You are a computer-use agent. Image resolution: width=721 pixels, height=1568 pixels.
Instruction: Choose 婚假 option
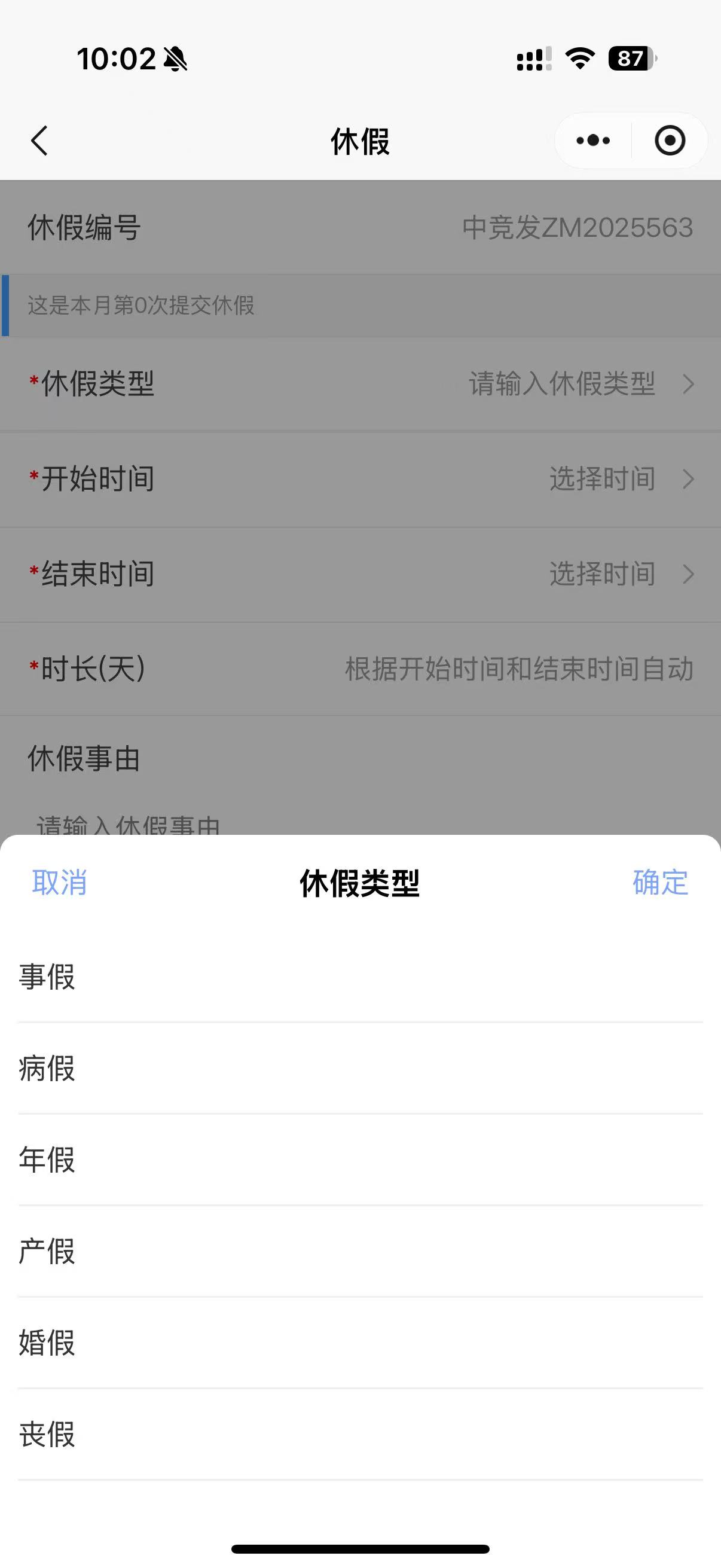pyautogui.click(x=47, y=1343)
